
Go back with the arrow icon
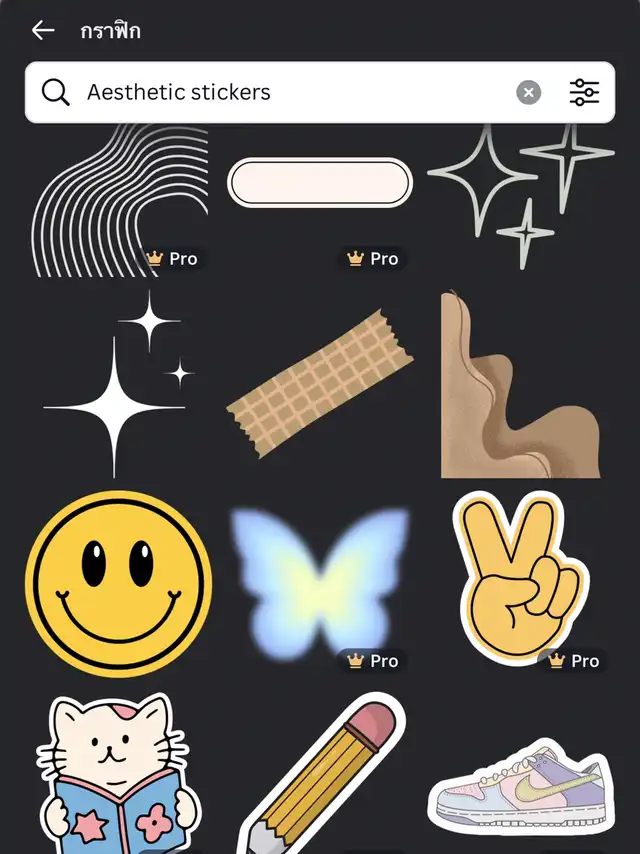pyautogui.click(x=42, y=30)
